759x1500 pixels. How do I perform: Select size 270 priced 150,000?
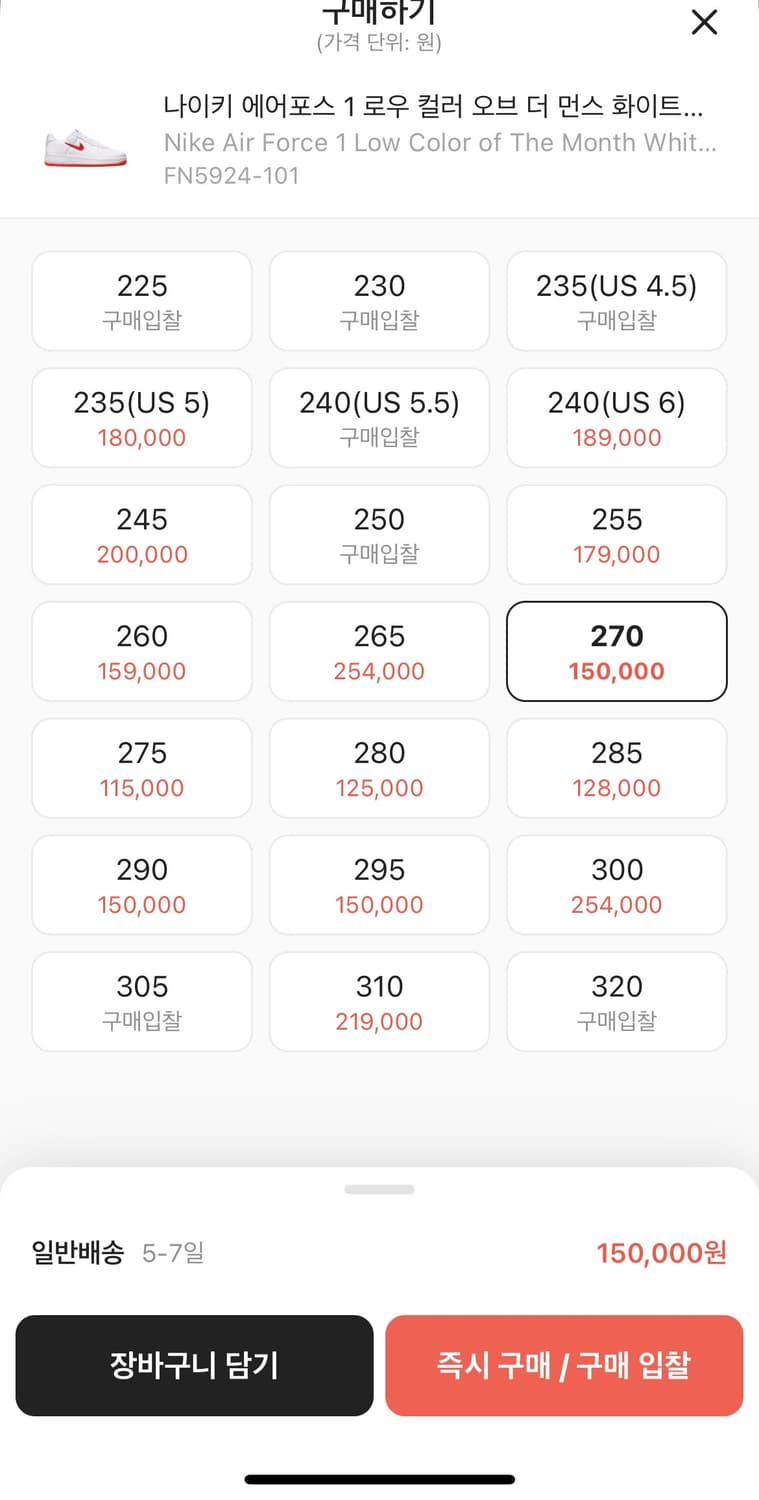coord(616,651)
